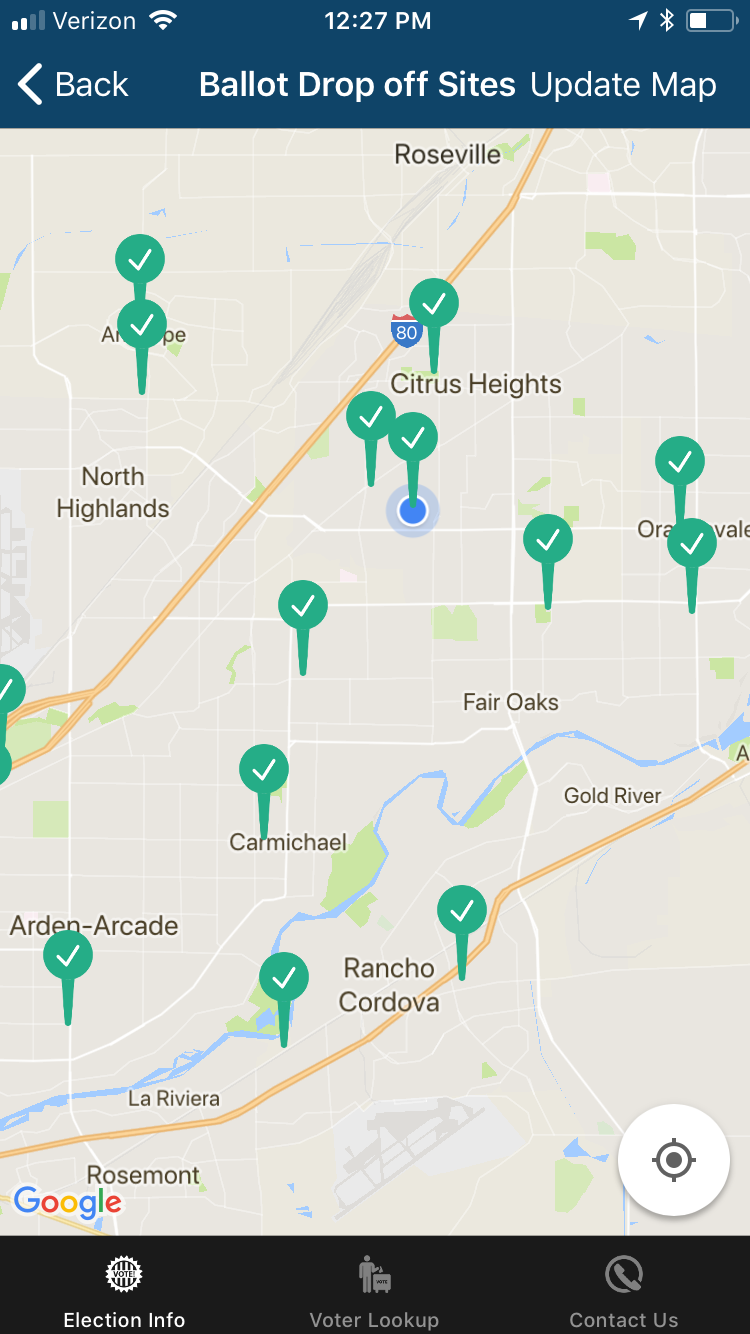Switch to the Voter Lookup tab
Screen dimensions: 750x1334
pyautogui.click(x=374, y=1290)
